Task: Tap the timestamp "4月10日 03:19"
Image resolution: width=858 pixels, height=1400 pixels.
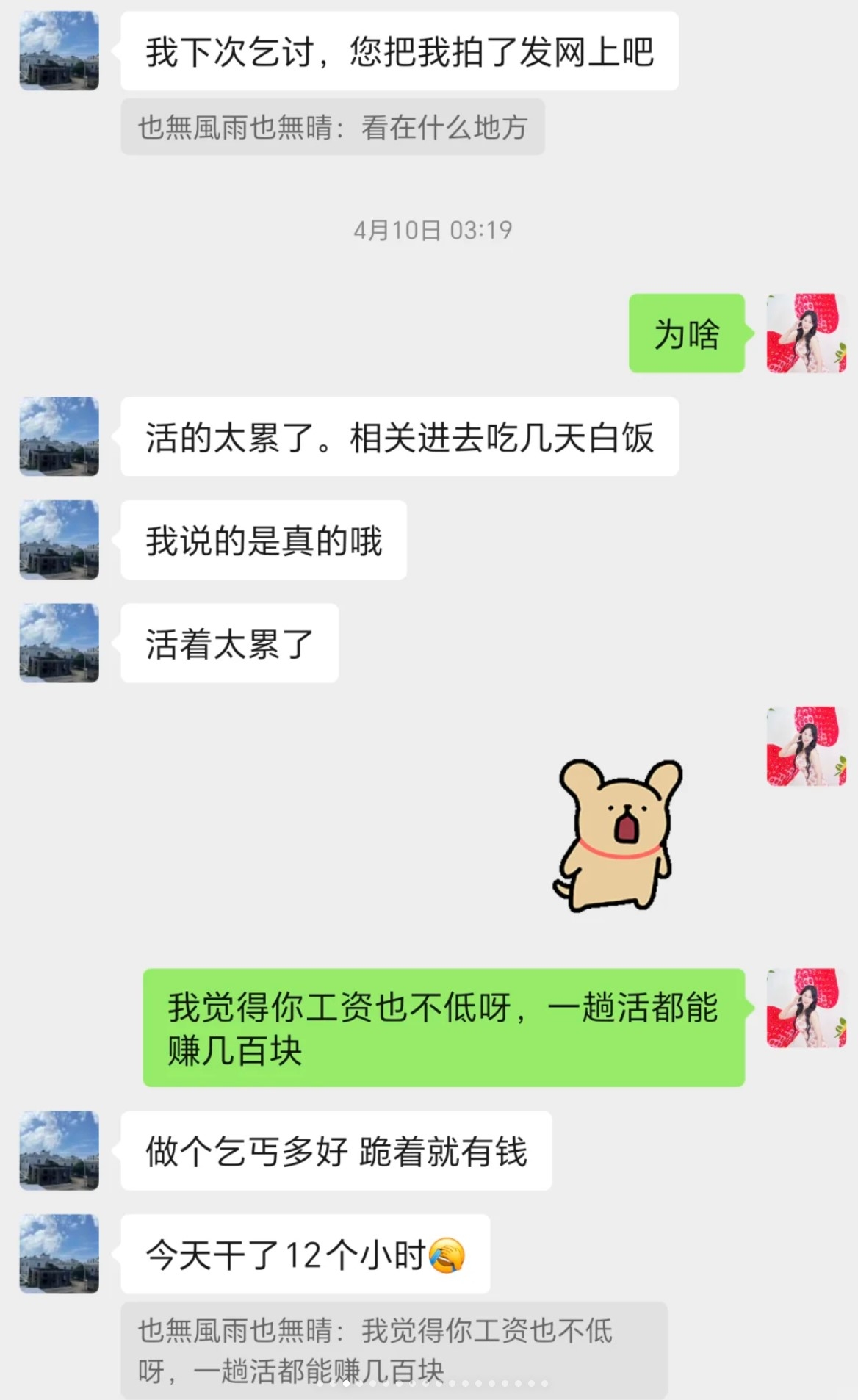Action: coord(432,231)
